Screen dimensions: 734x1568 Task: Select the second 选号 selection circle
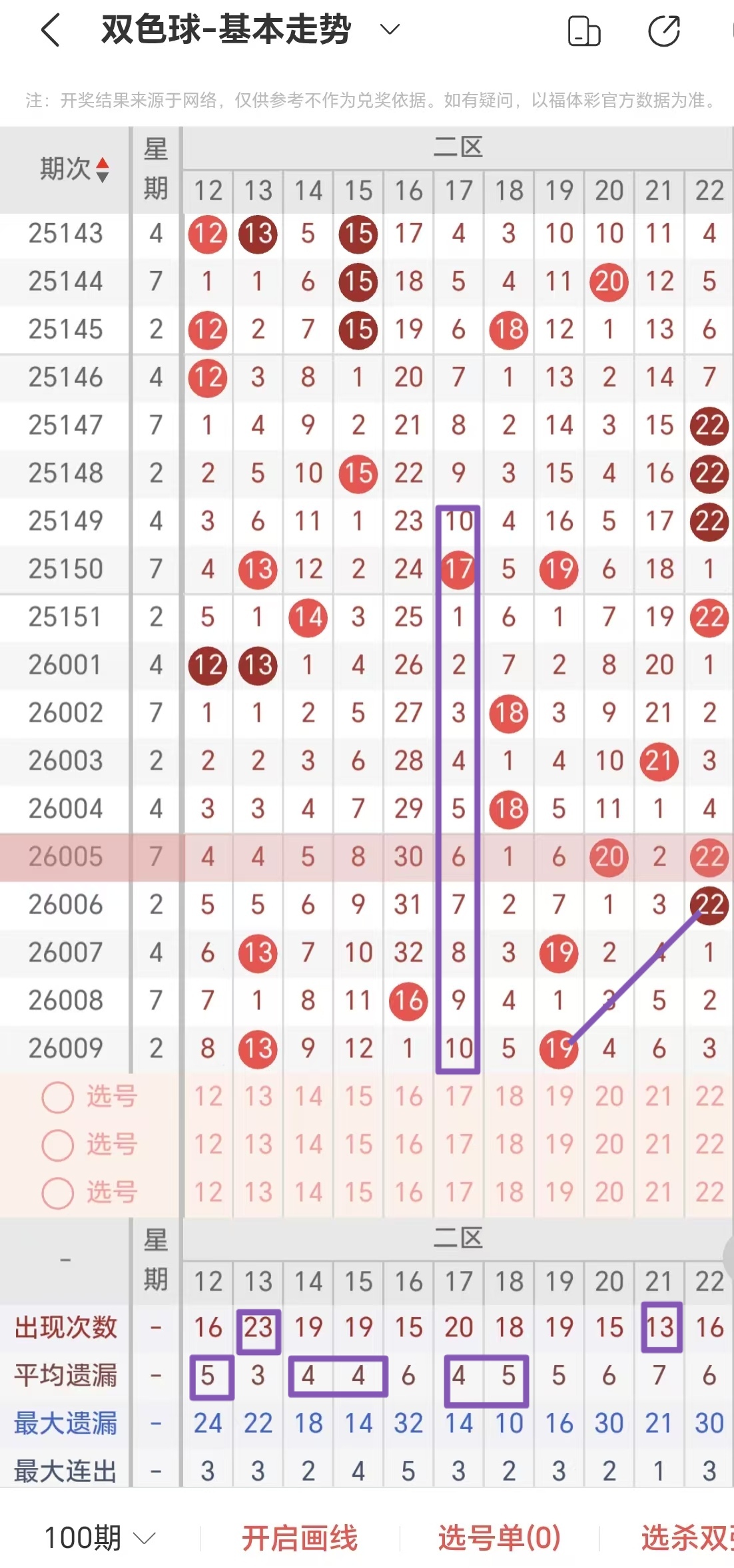57,1146
